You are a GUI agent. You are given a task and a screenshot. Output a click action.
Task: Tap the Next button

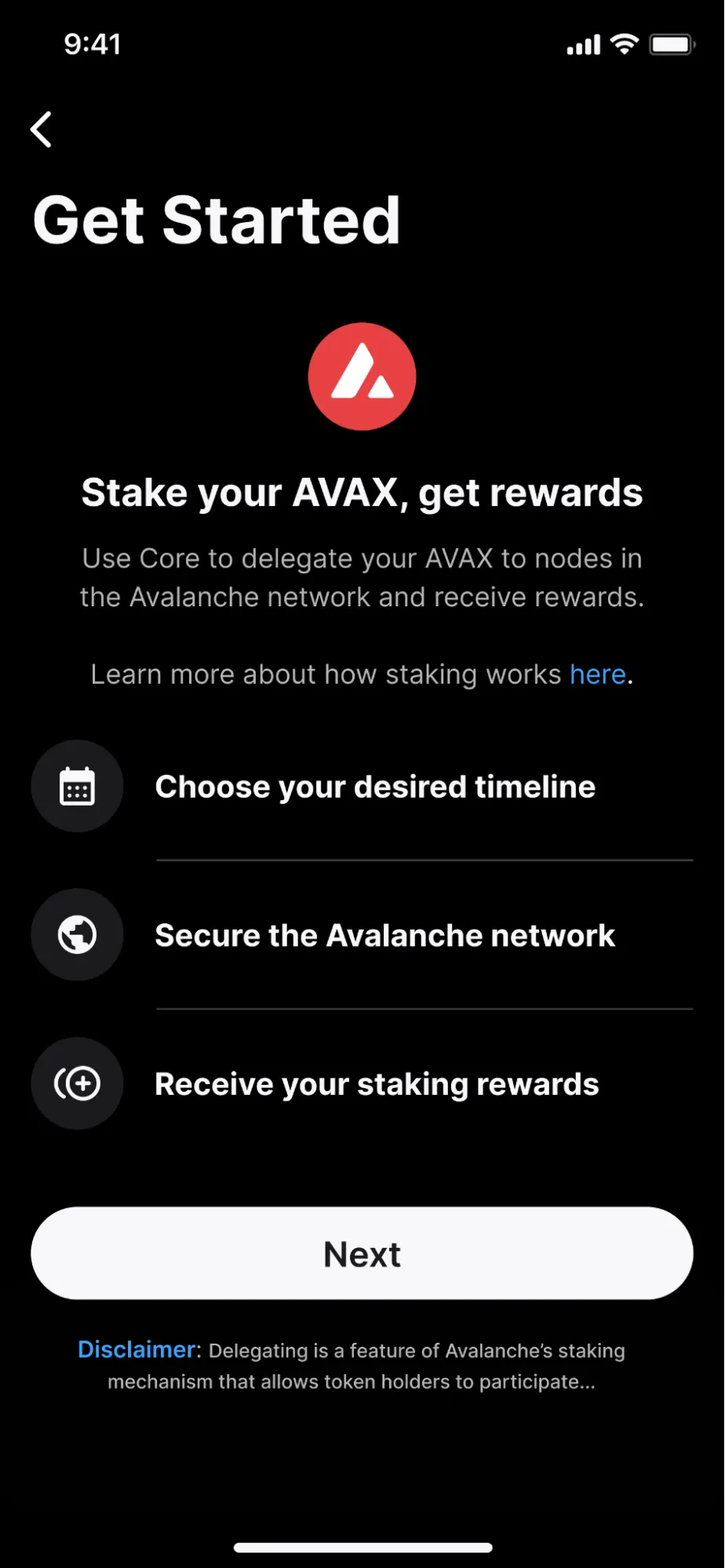(x=362, y=1253)
